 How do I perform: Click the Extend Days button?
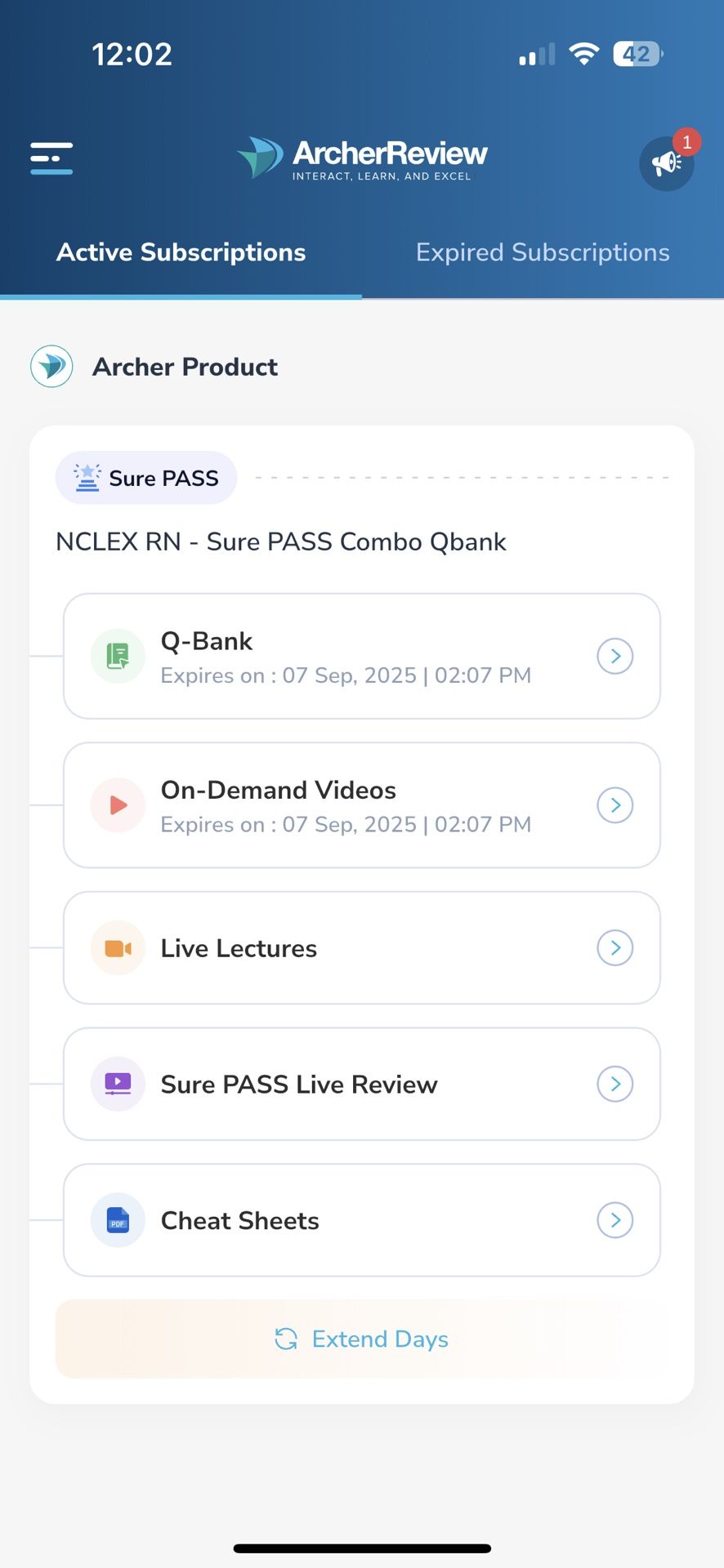[x=360, y=1339]
